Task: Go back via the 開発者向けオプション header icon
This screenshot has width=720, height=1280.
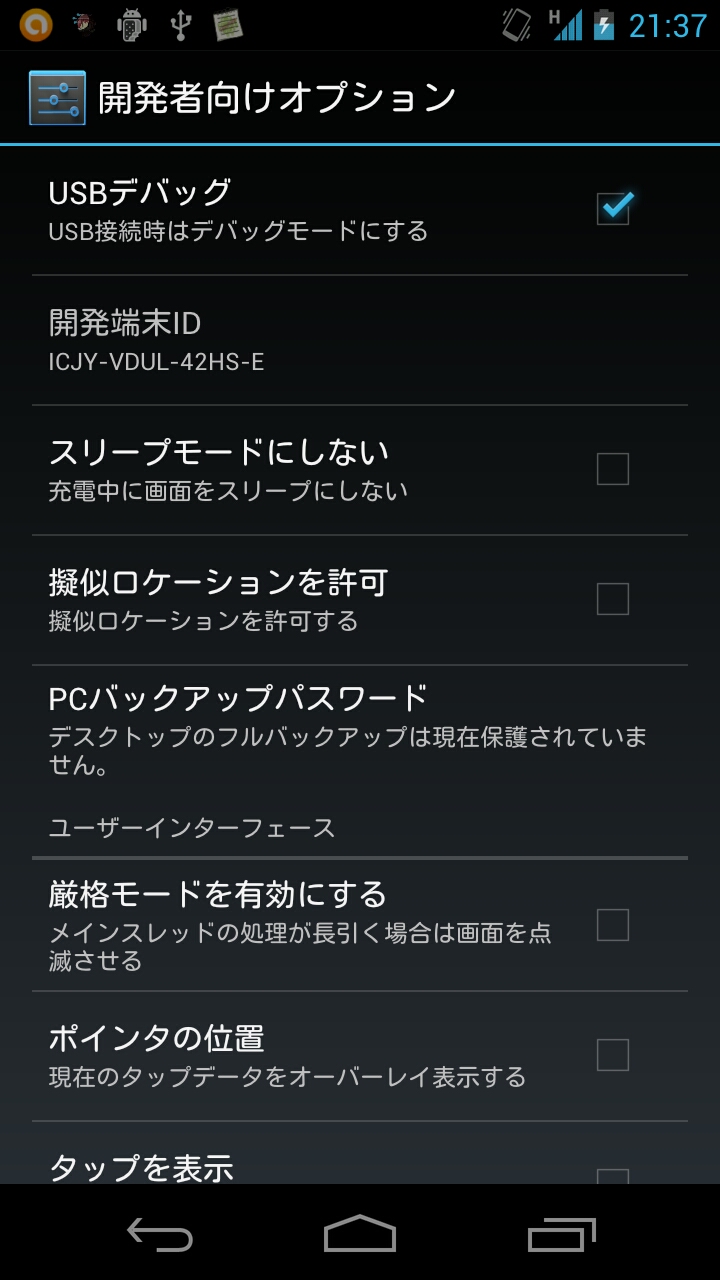Action: (57, 98)
